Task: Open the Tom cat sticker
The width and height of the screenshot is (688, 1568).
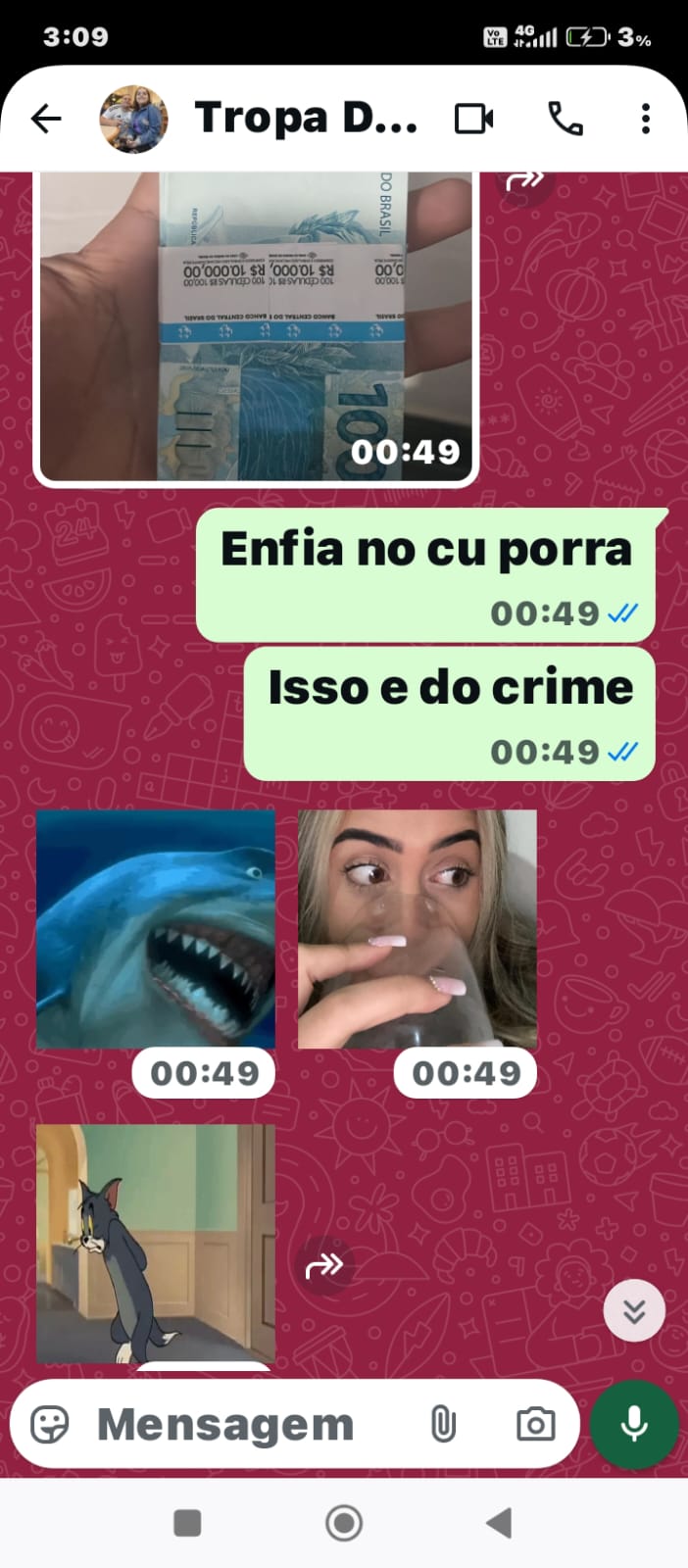Action: (155, 1243)
